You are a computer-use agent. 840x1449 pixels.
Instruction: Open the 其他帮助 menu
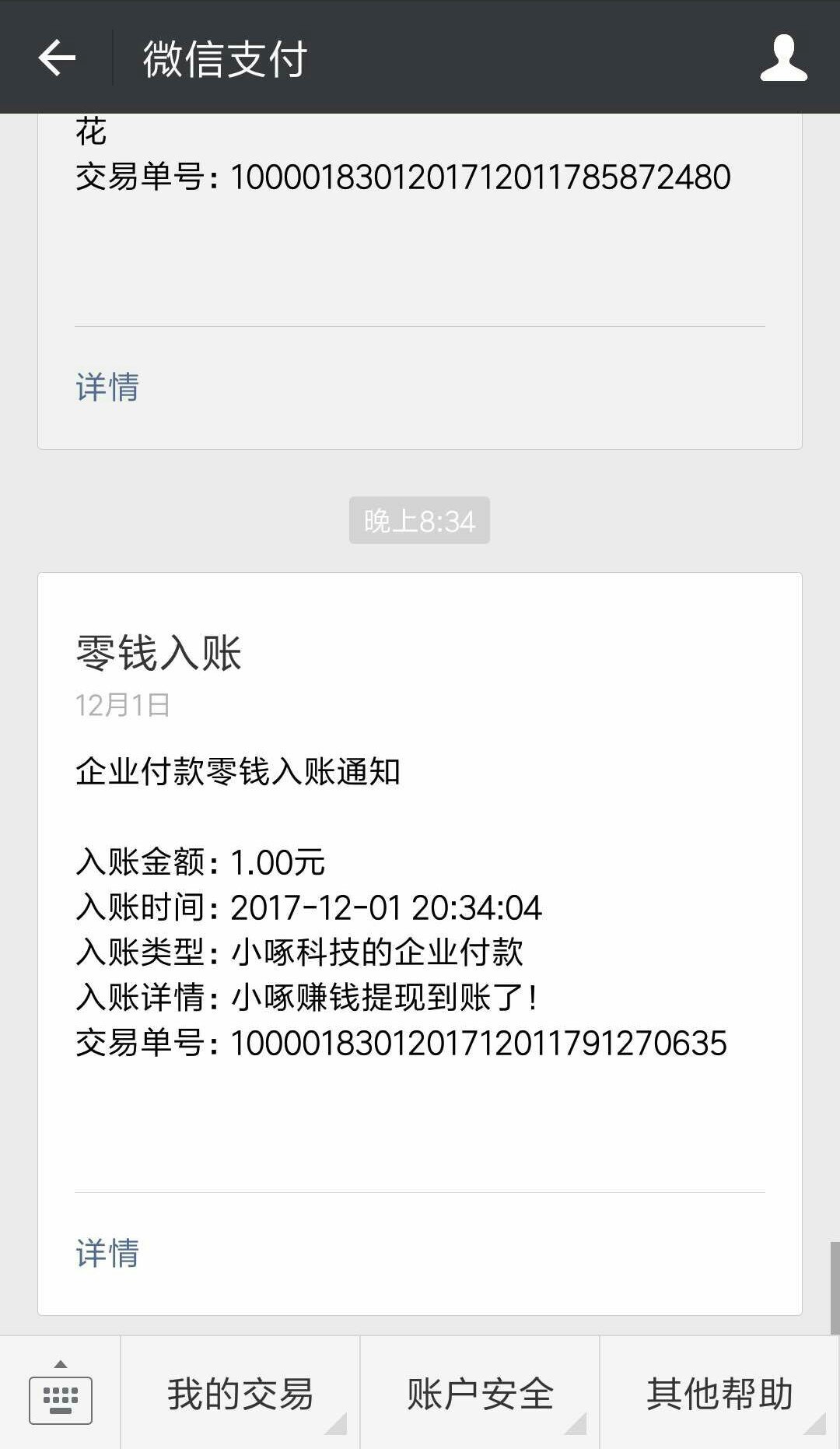[x=719, y=1395]
